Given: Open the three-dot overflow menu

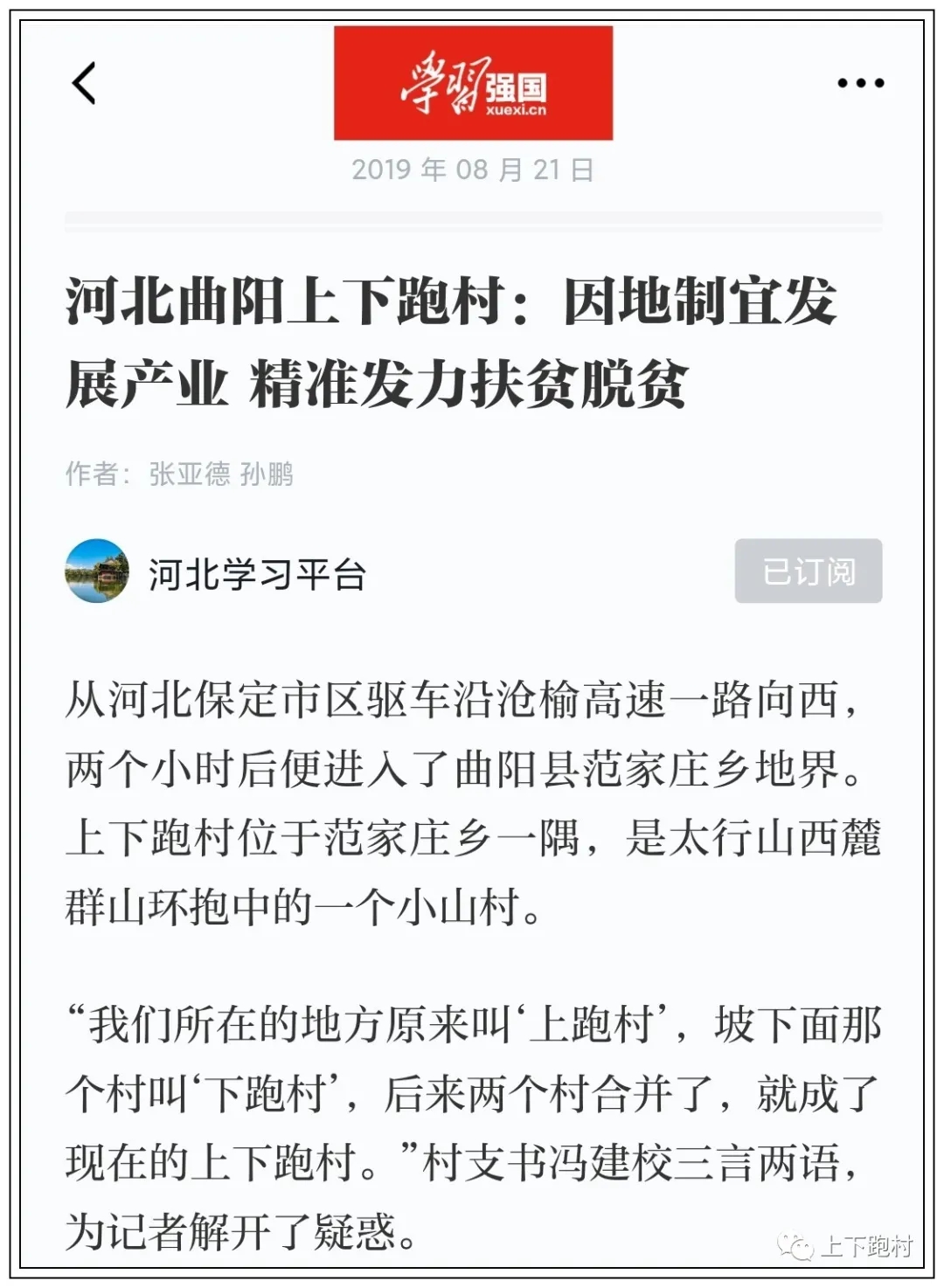Looking at the screenshot, I should (x=860, y=84).
